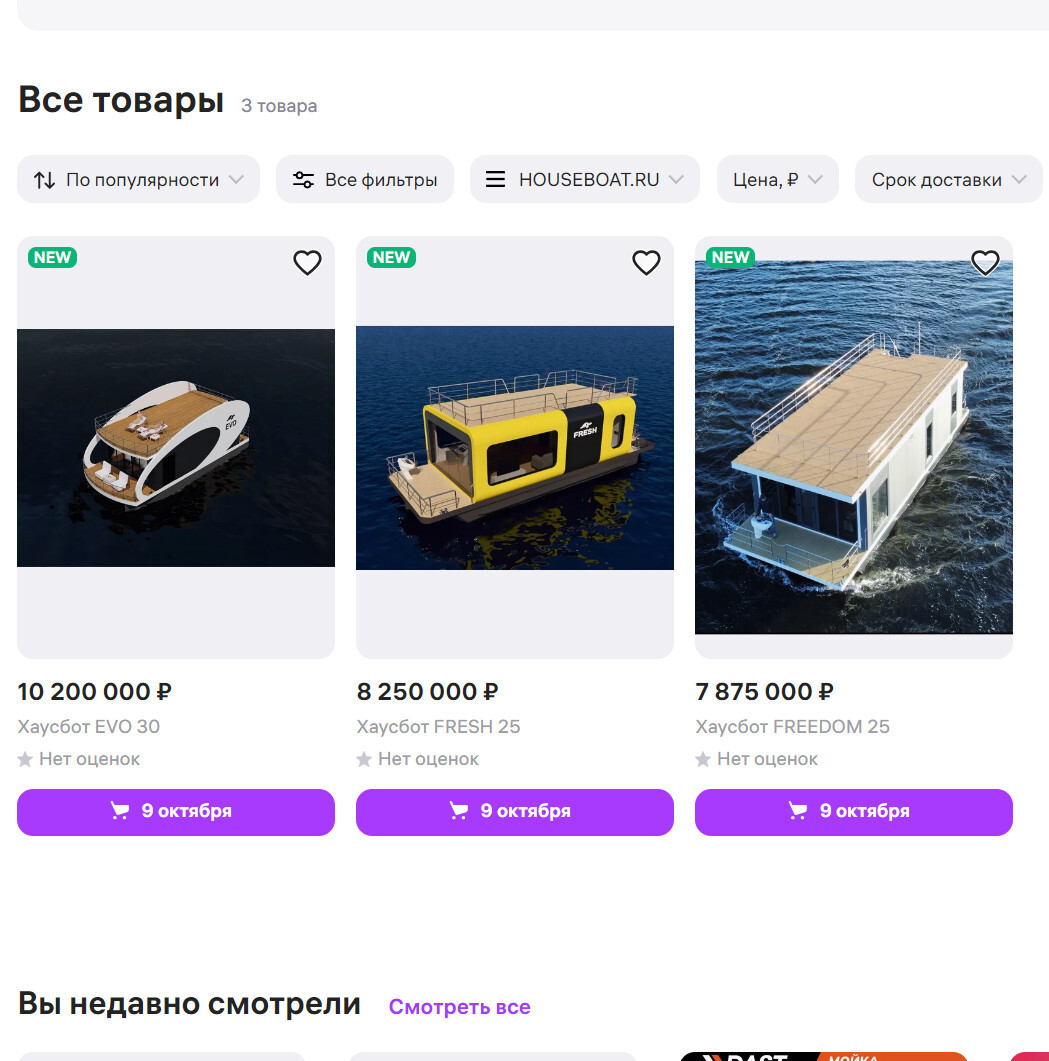This screenshot has height=1061, width=1049.
Task: Open Все фильтры filter panel
Action: (365, 180)
